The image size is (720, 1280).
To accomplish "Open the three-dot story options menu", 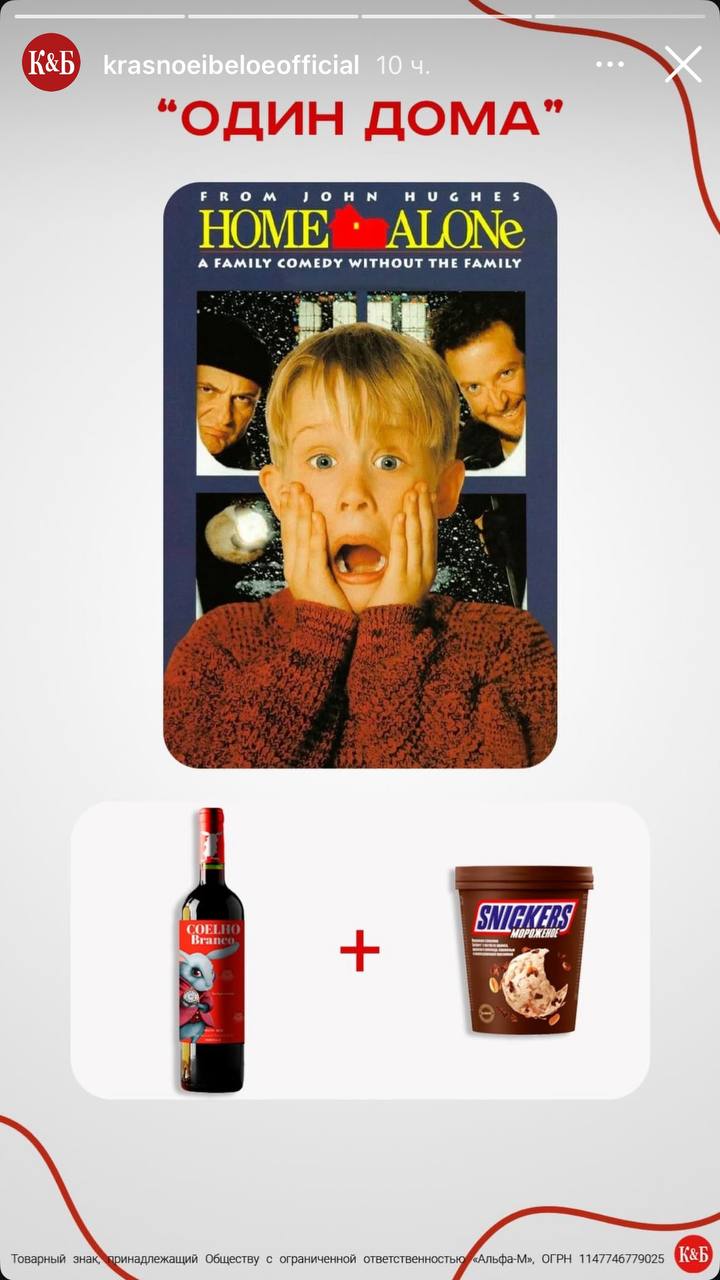I will pos(610,65).
